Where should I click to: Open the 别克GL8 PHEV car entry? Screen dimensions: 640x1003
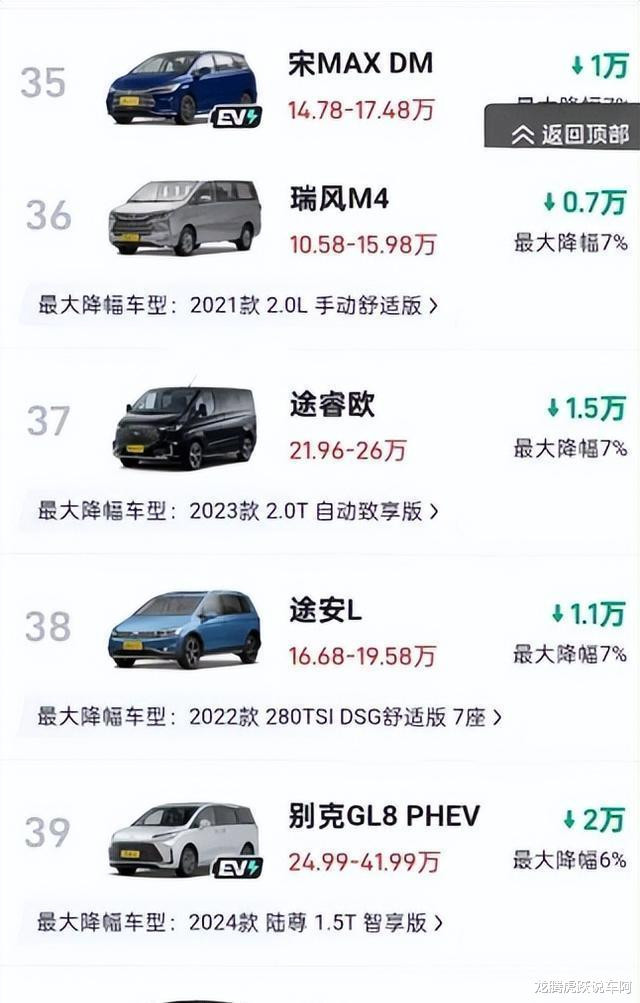[x=384, y=816]
